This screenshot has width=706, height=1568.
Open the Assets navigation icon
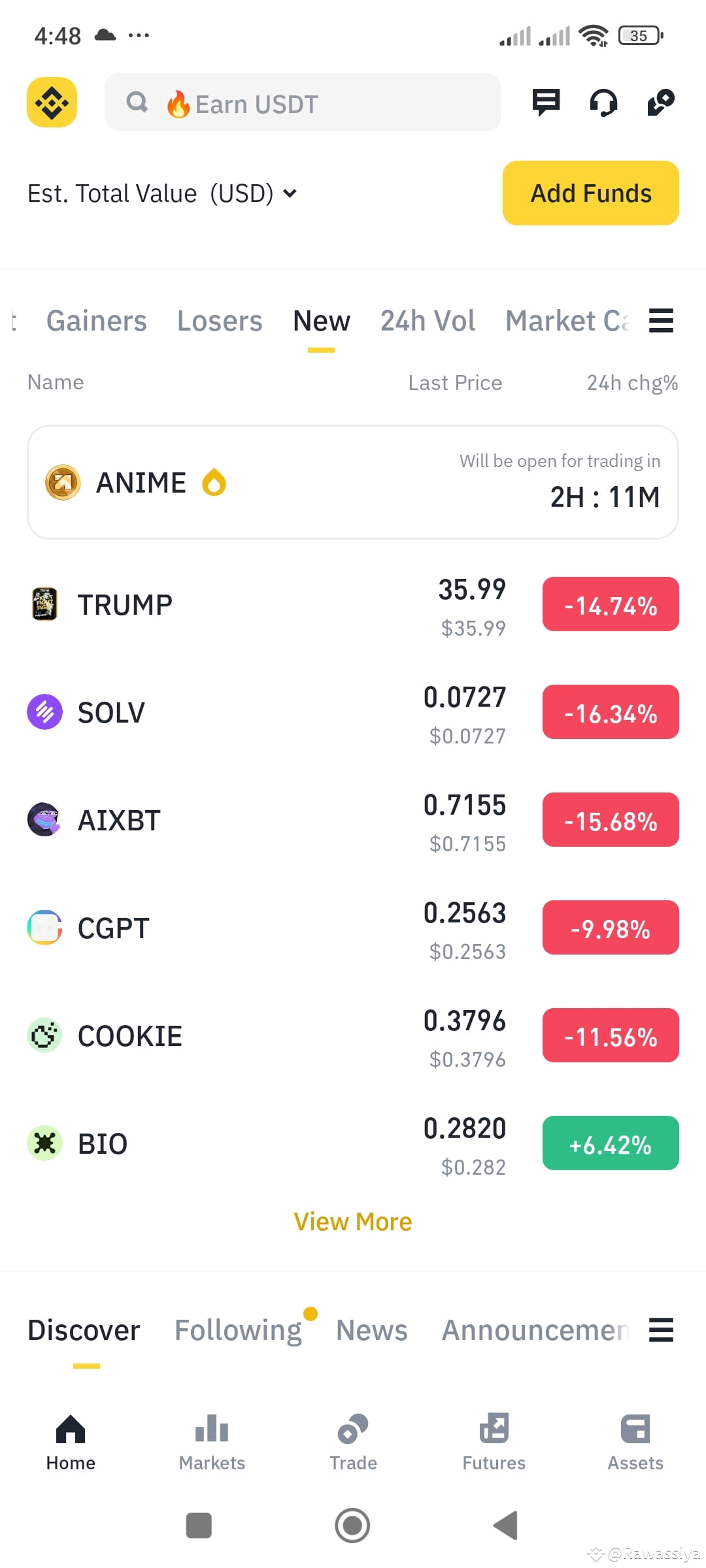(635, 1428)
